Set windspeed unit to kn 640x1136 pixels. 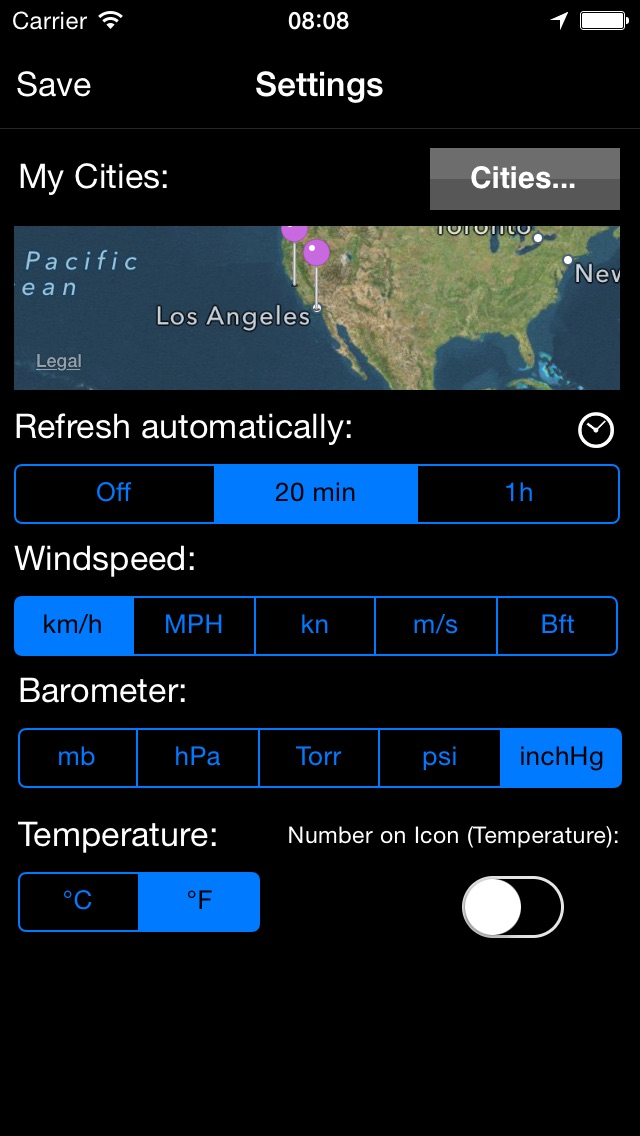pyautogui.click(x=315, y=625)
